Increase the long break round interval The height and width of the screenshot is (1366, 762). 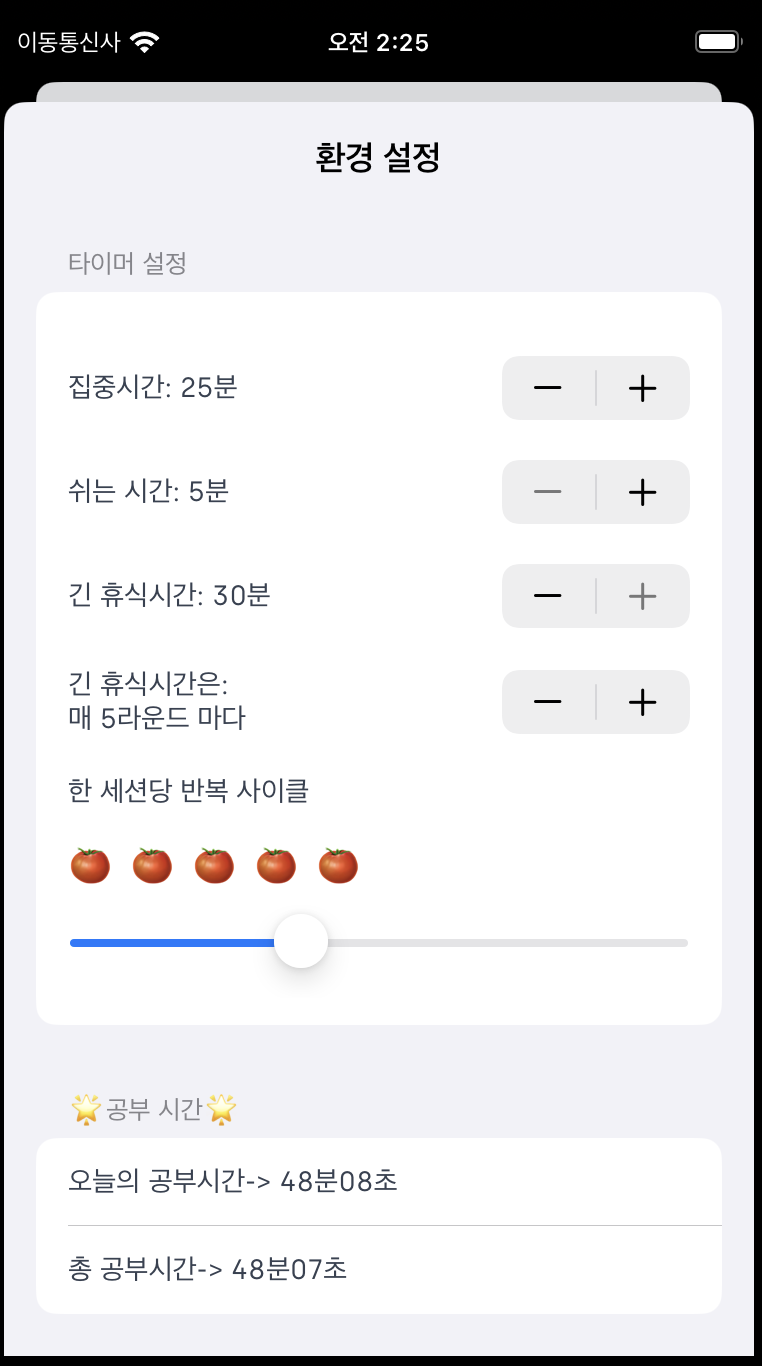coord(642,702)
